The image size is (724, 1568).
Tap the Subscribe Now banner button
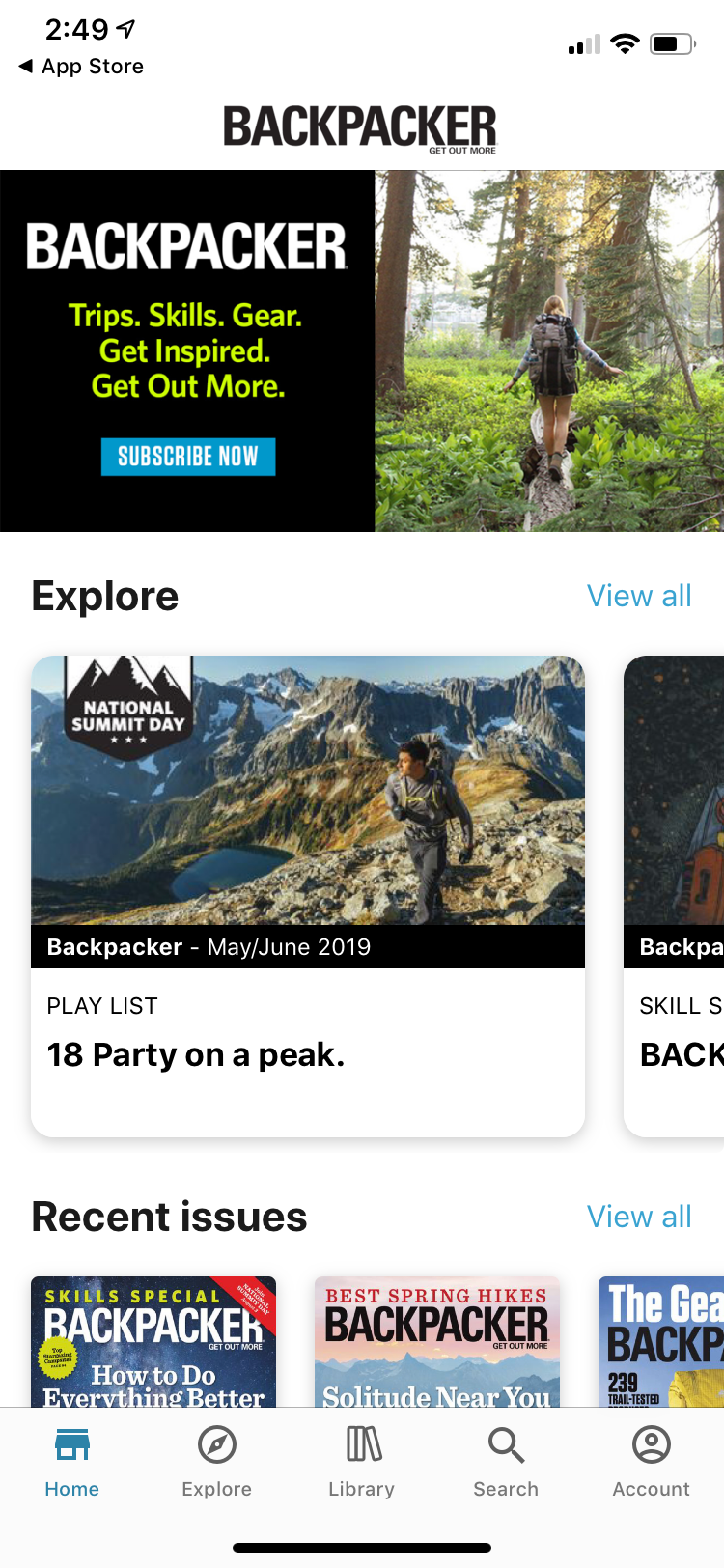(x=188, y=457)
